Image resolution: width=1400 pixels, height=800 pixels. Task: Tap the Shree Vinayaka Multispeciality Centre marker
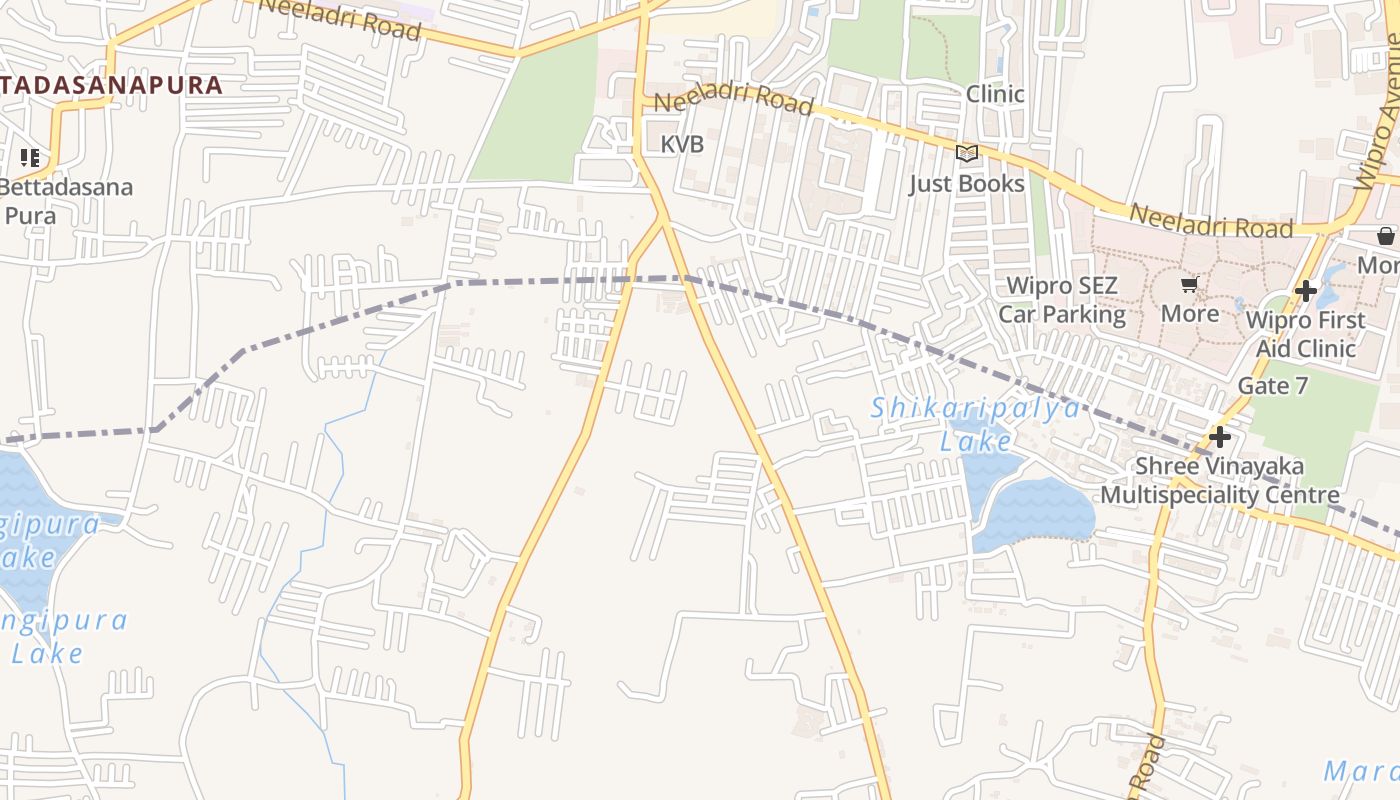click(1219, 437)
